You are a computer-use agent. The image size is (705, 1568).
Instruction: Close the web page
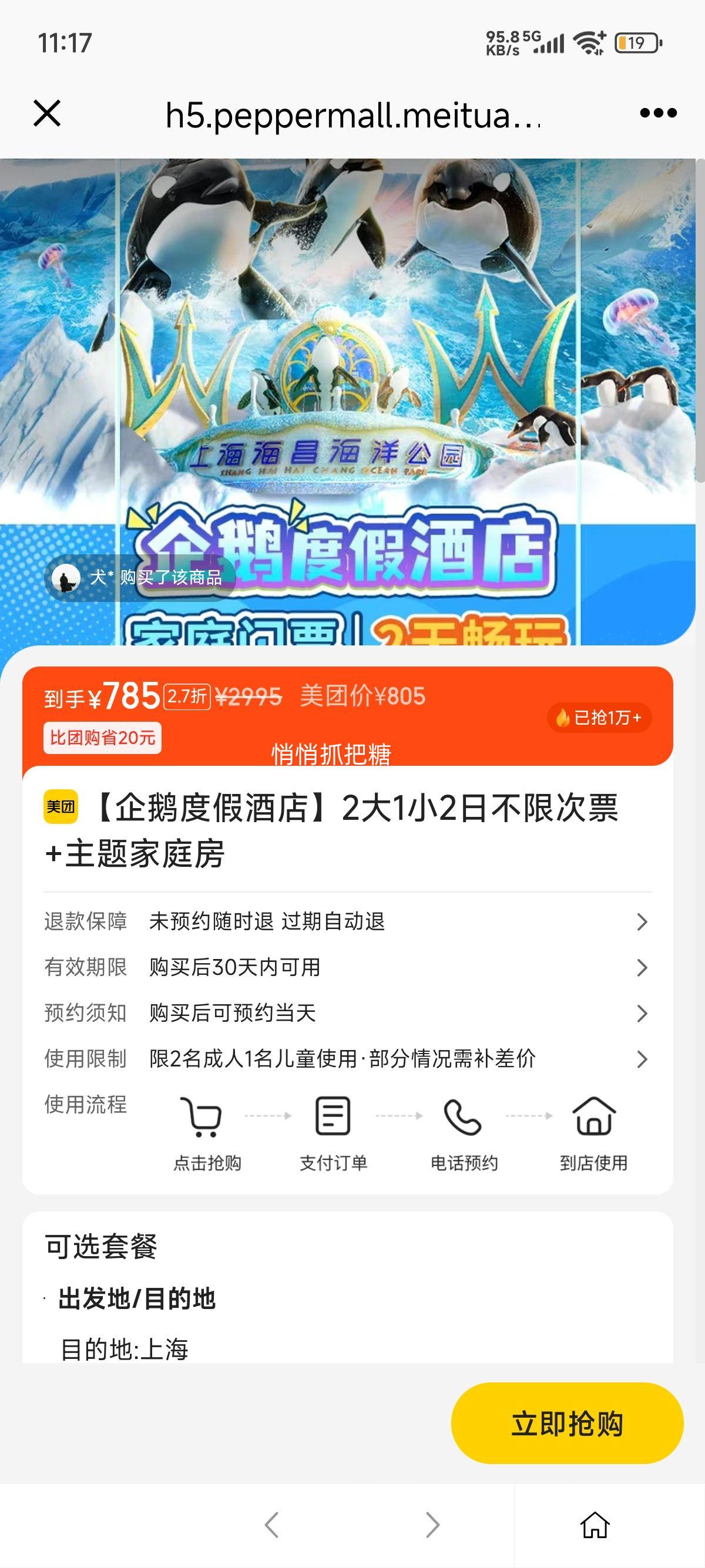tap(47, 113)
